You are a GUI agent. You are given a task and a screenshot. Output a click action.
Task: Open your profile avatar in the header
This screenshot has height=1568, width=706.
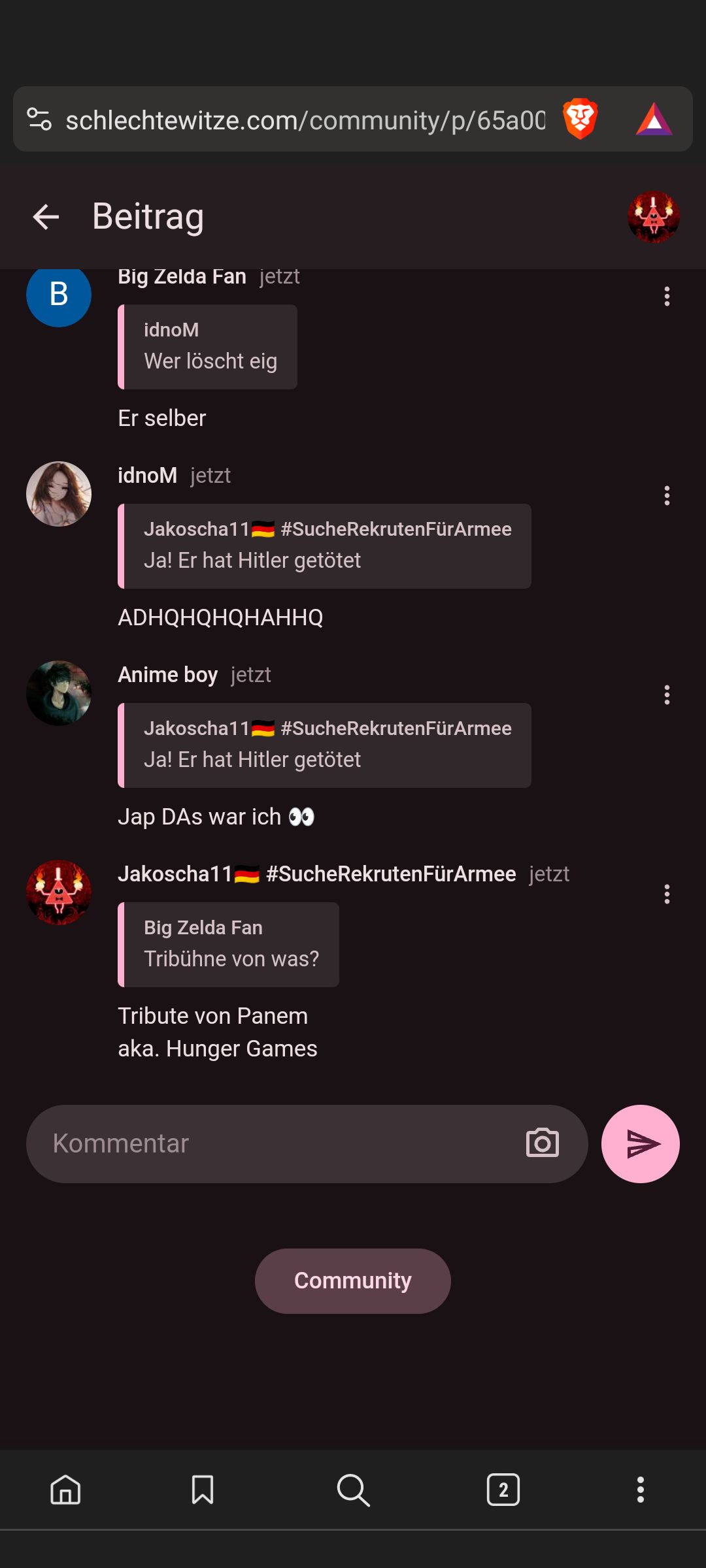pos(653,217)
